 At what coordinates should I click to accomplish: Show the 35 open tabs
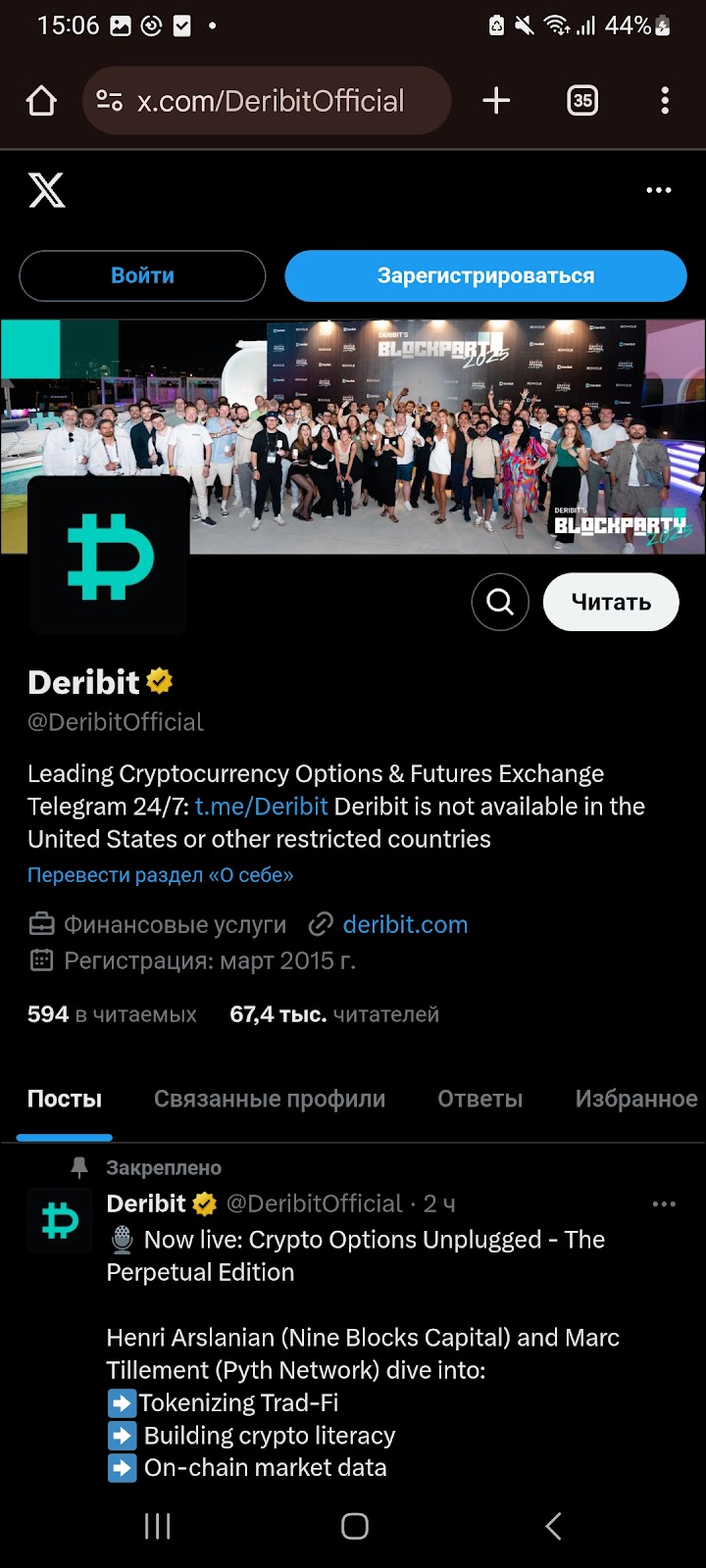(582, 101)
